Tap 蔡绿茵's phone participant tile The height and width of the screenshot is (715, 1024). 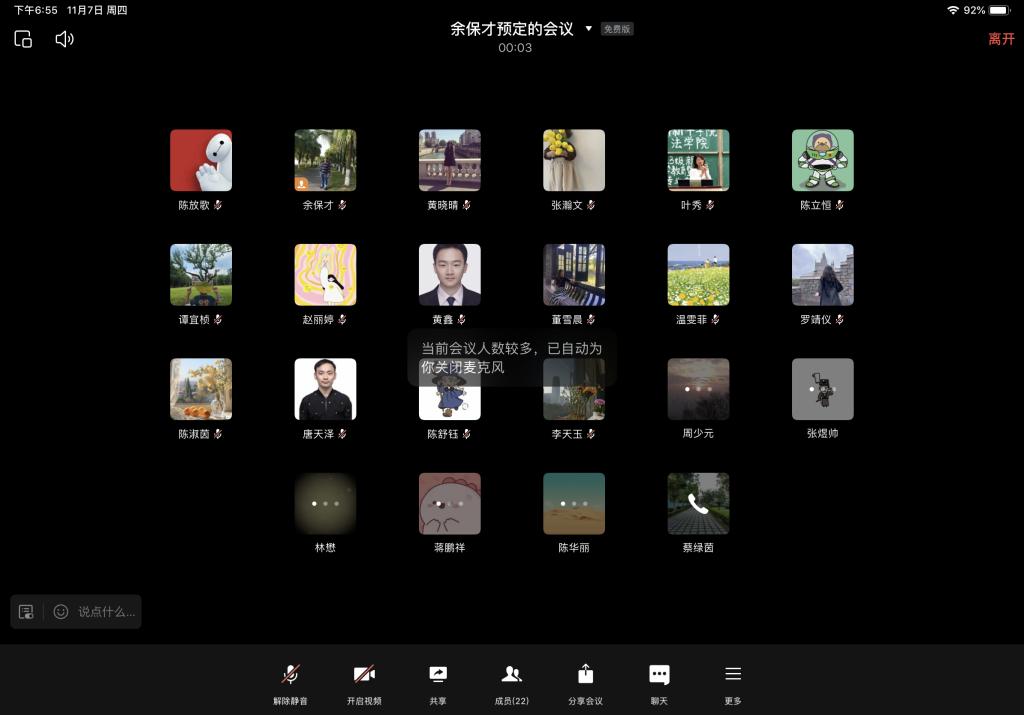[698, 504]
